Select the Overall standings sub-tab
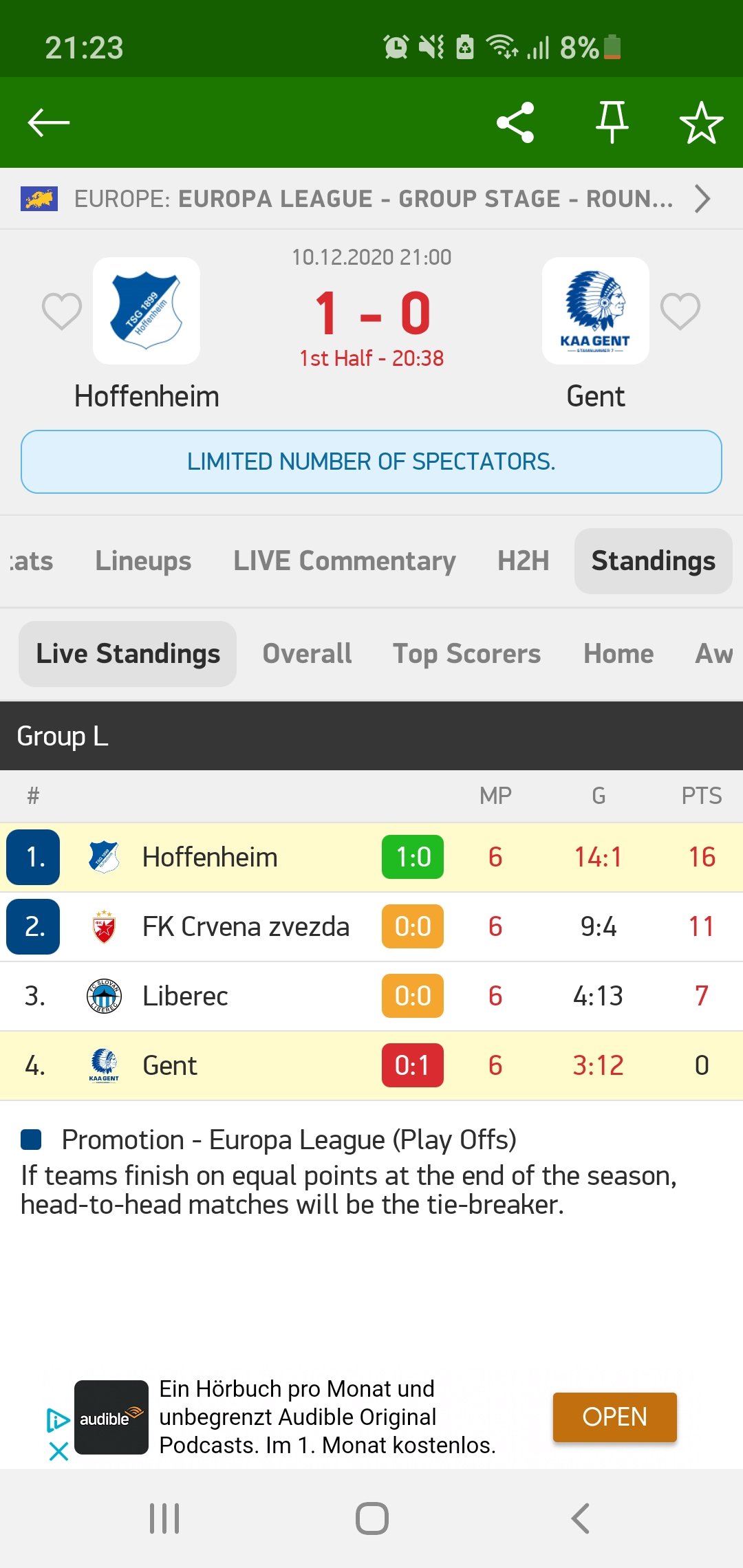Image resolution: width=743 pixels, height=1568 pixels. pos(307,653)
